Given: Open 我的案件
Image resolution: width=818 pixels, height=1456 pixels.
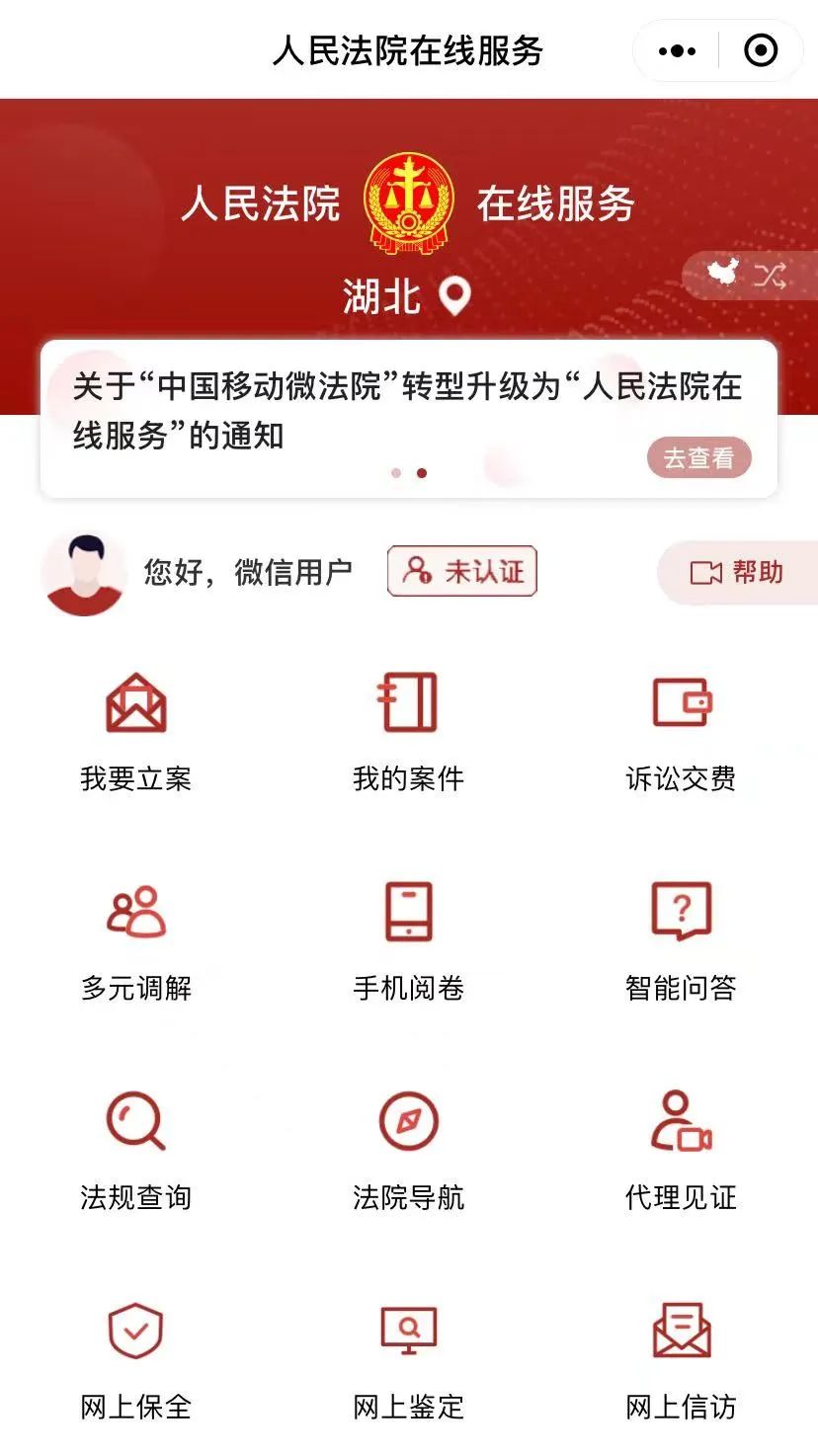Looking at the screenshot, I should [408, 731].
